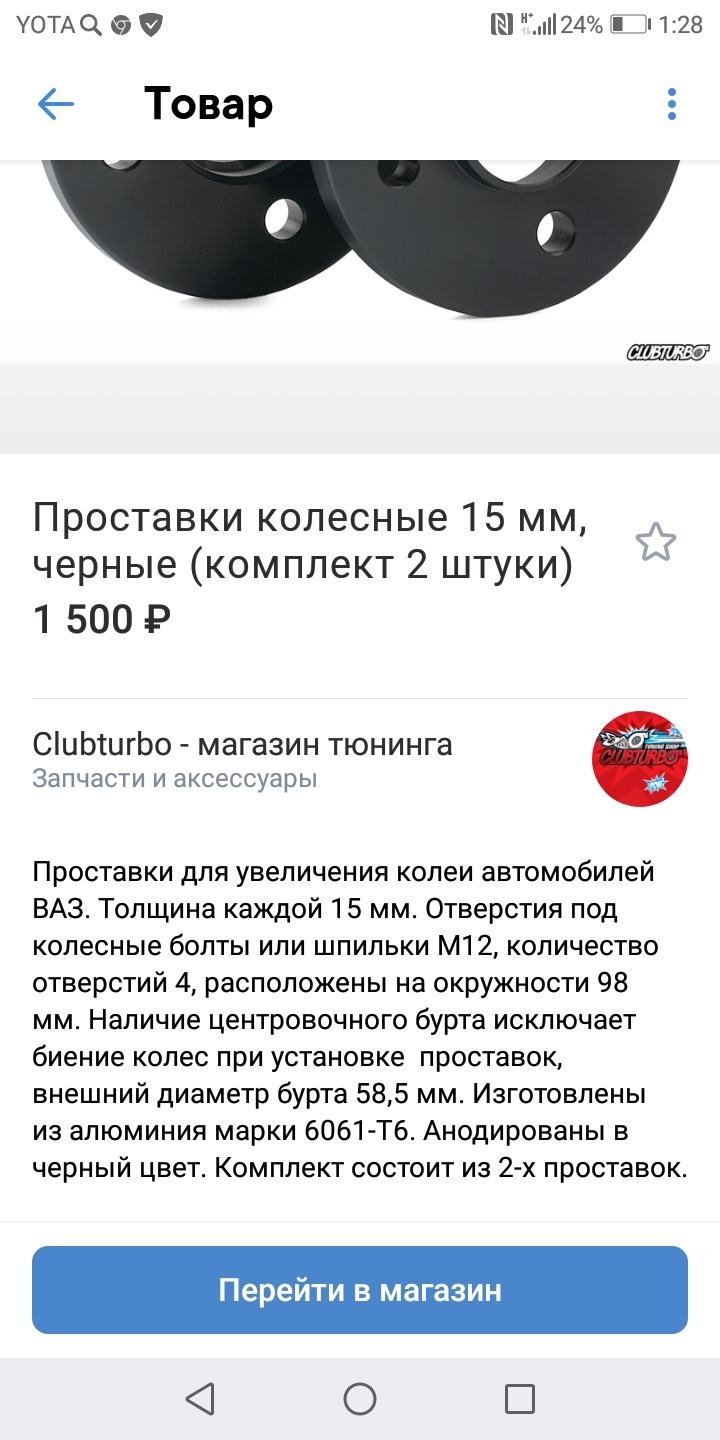Tap the Перейти в магазин button
The width and height of the screenshot is (720, 1440).
(x=360, y=1290)
